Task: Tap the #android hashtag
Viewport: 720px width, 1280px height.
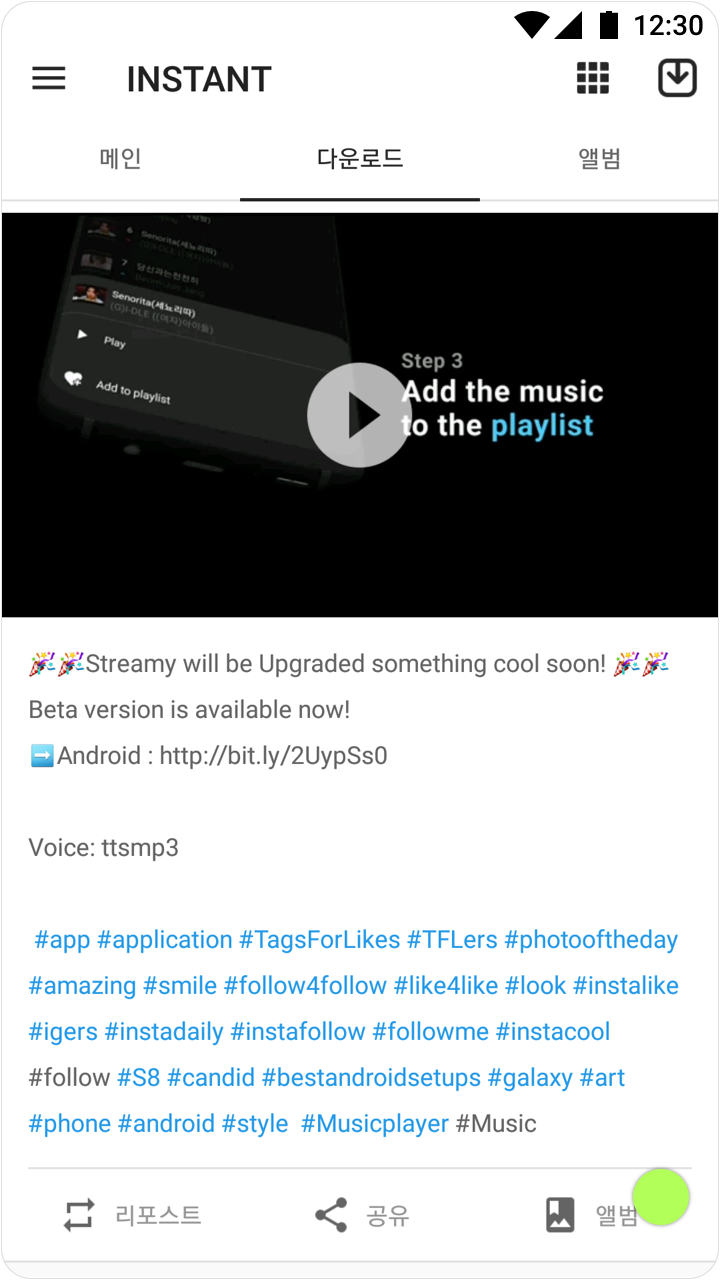Action: tap(166, 1124)
